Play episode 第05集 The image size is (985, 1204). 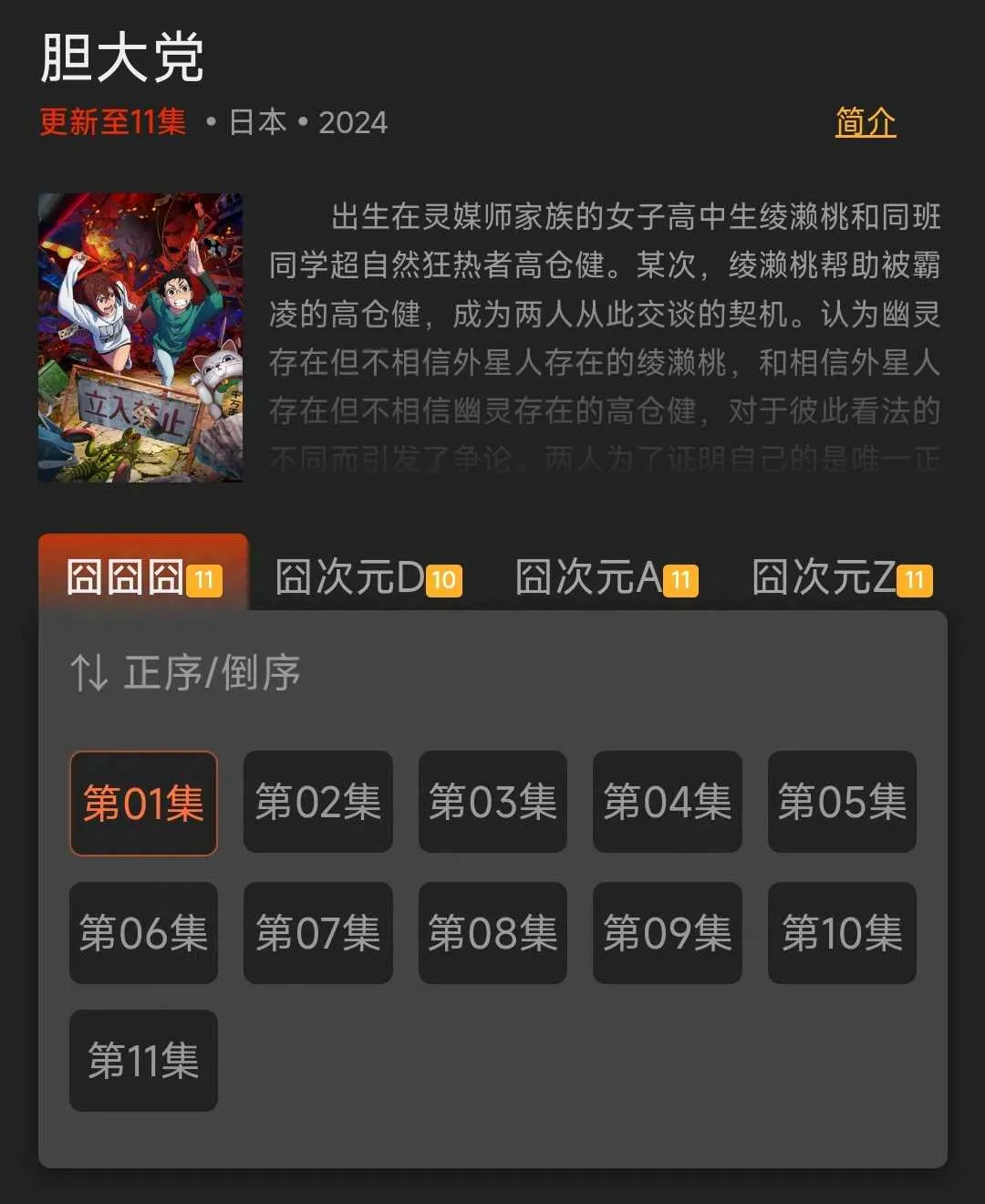tap(841, 802)
